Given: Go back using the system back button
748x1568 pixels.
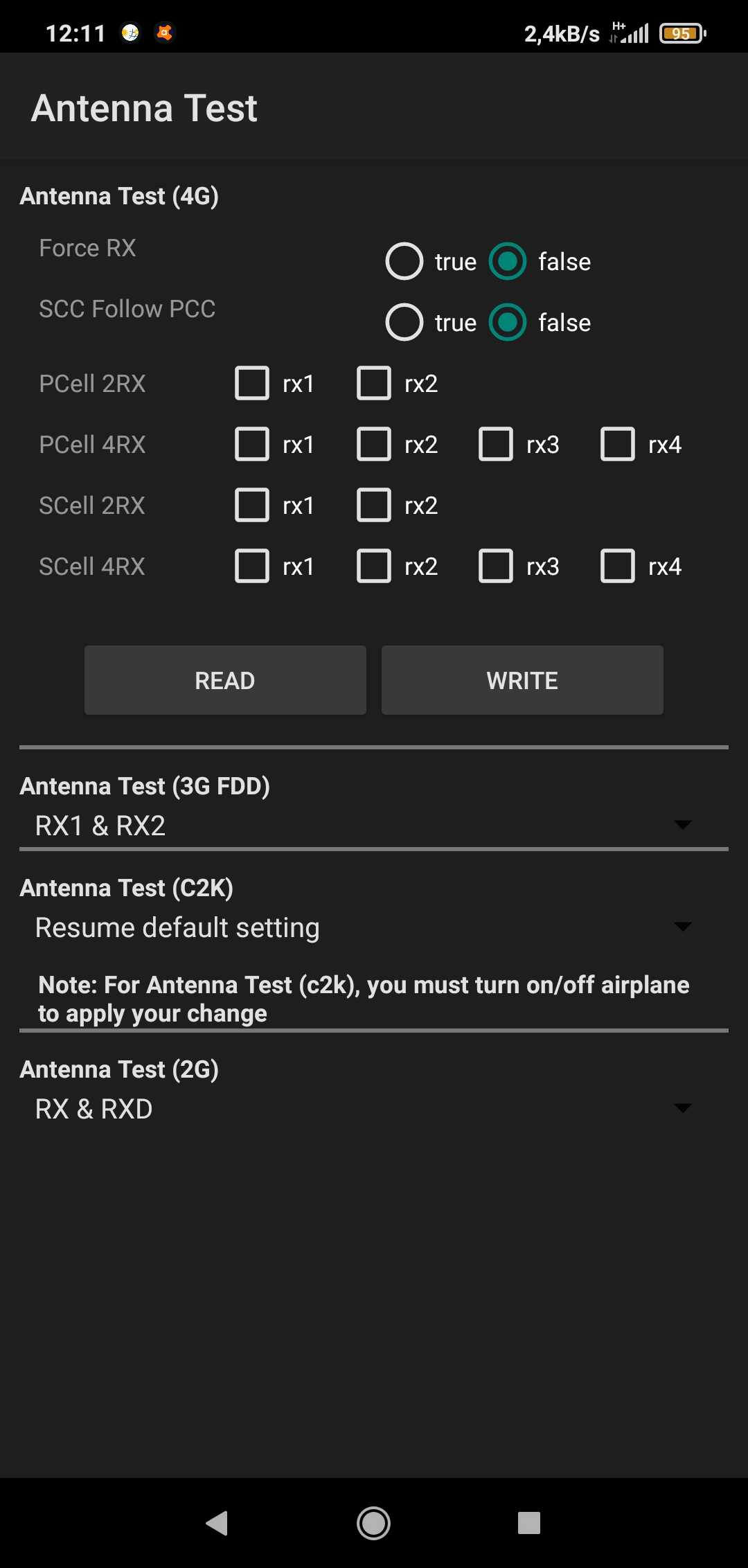Looking at the screenshot, I should click(217, 1523).
